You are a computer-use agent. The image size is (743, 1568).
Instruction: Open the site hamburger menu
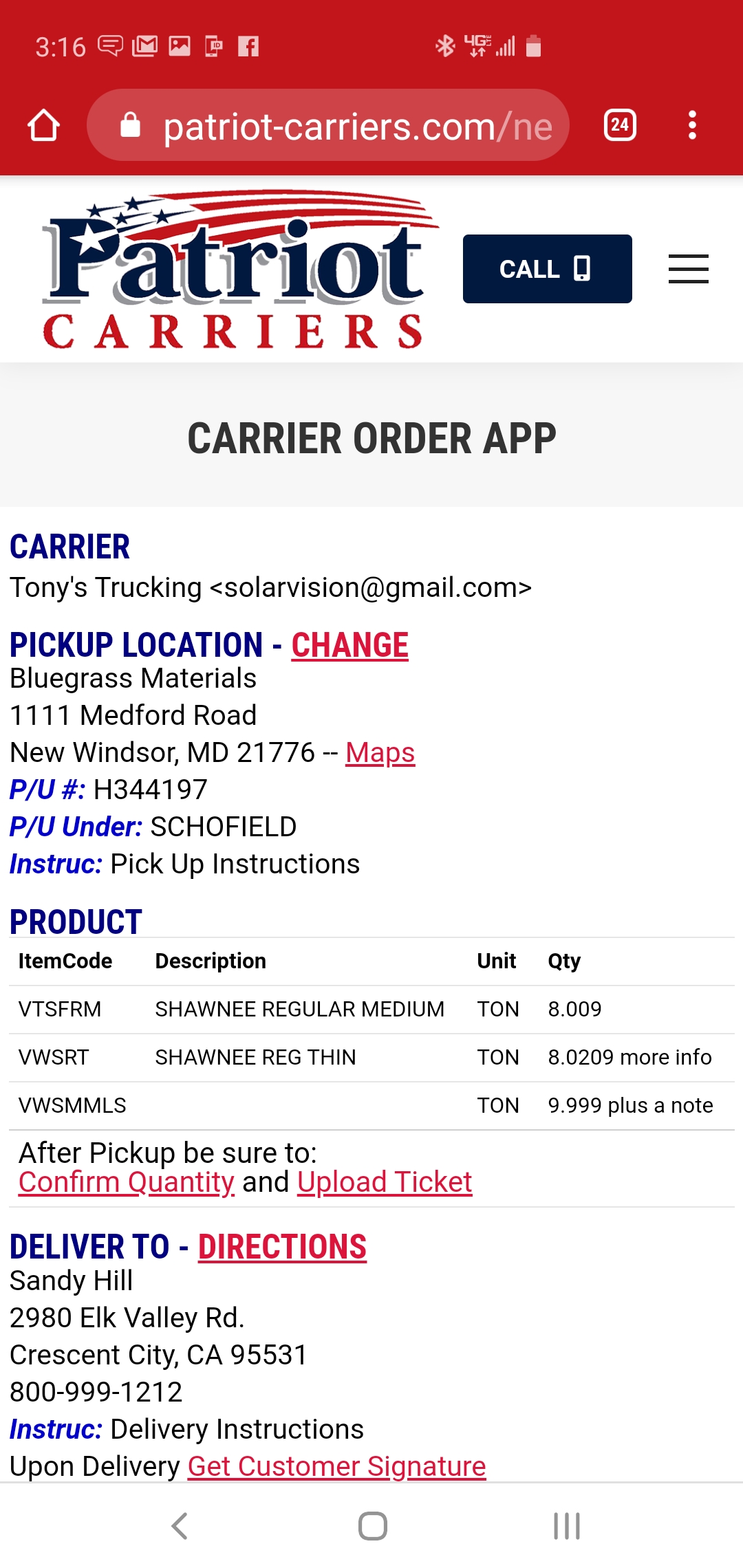coord(689,269)
